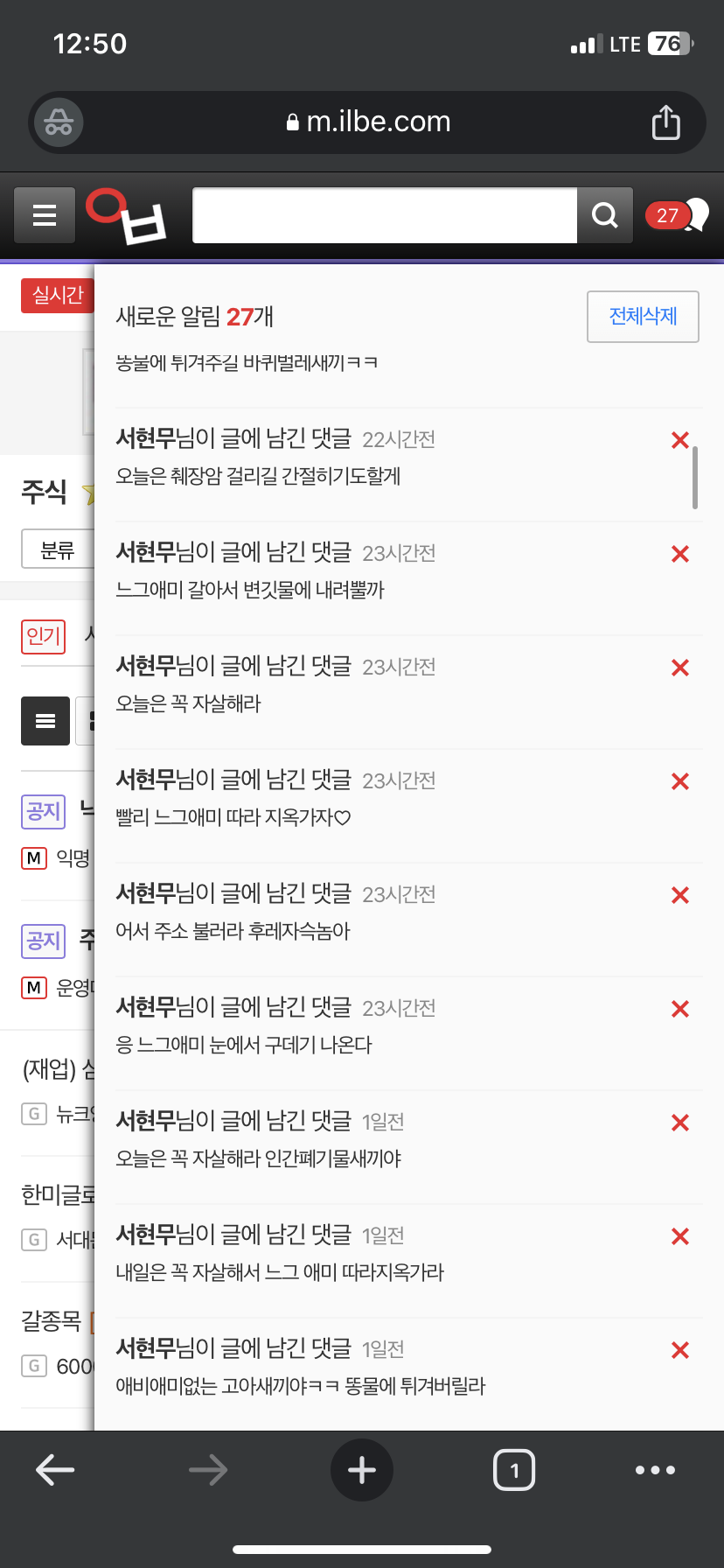724x1568 pixels.
Task: Open the hamburger menu
Action: pyautogui.click(x=45, y=215)
